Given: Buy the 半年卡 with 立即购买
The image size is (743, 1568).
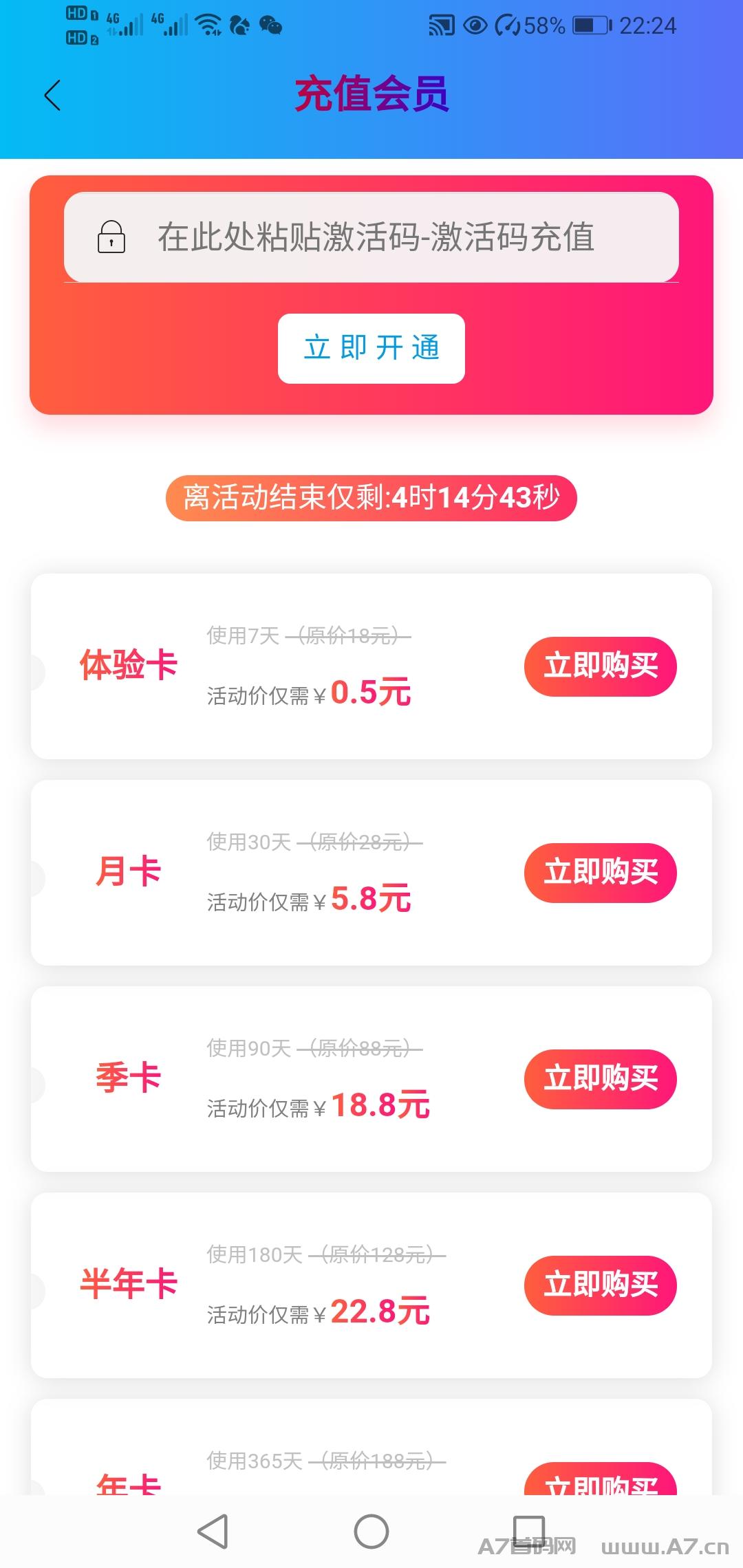Looking at the screenshot, I should click(x=601, y=1285).
